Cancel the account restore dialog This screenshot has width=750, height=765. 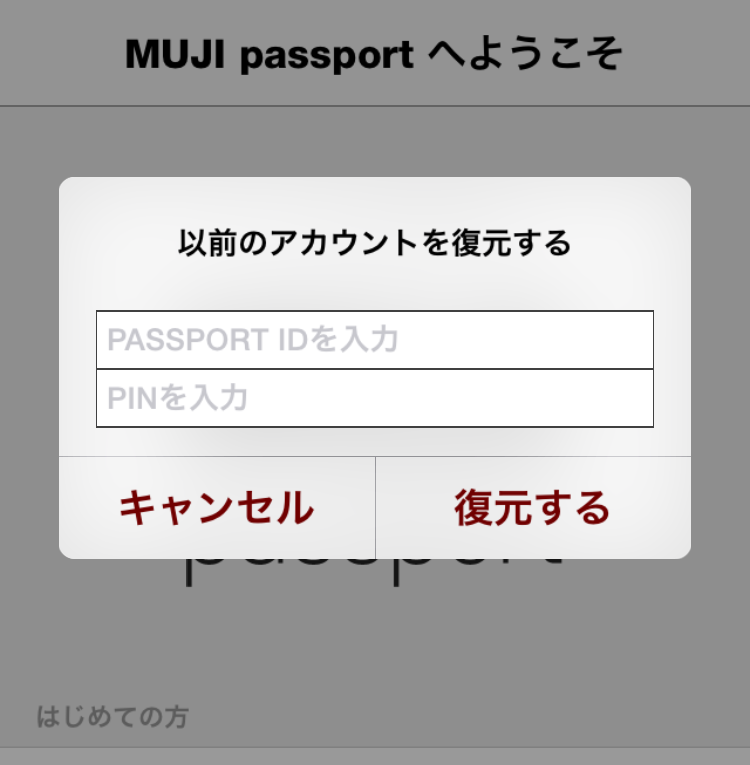pyautogui.click(x=217, y=507)
